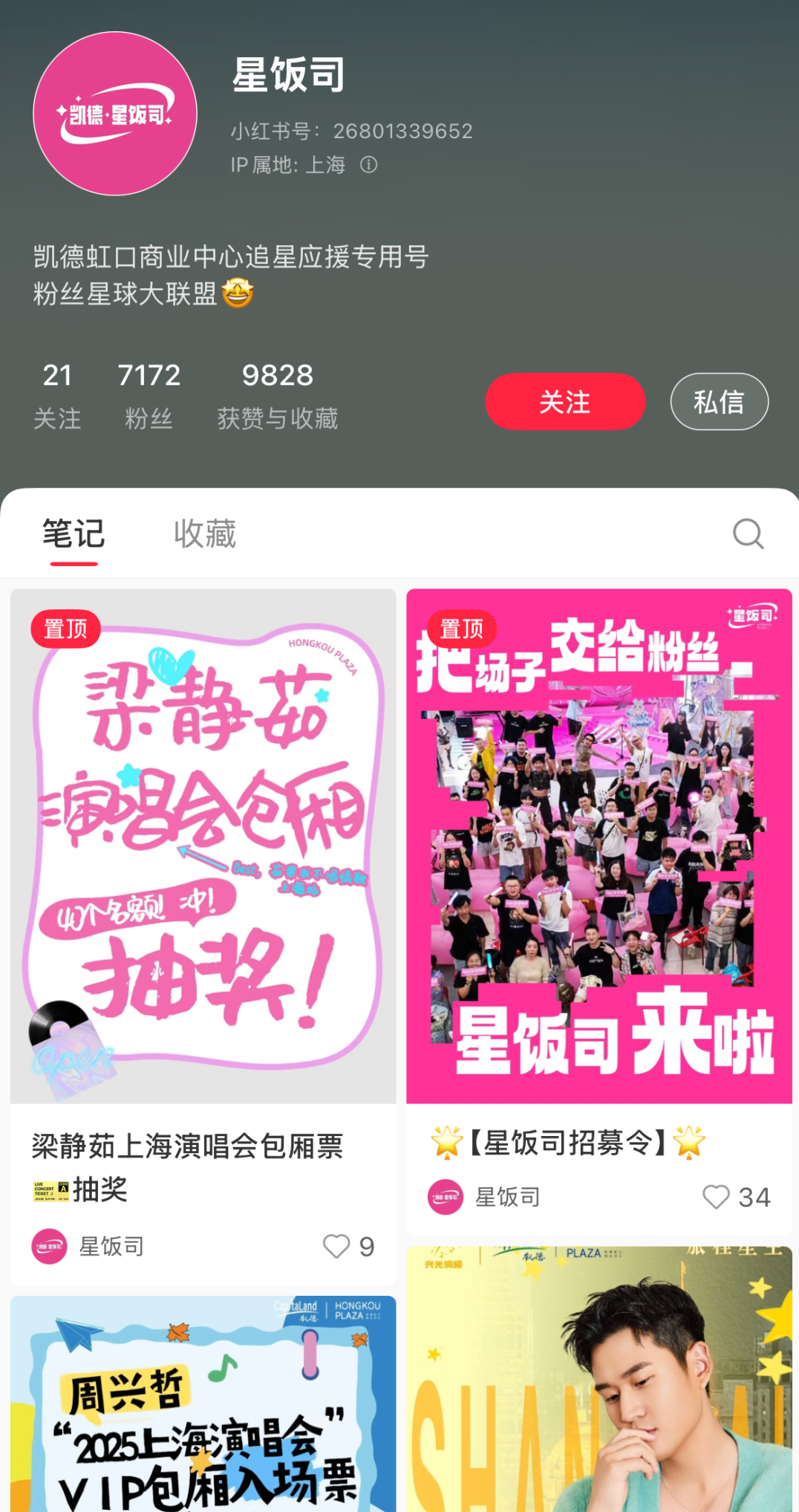
Task: Search this user's notes
Action: 748,533
